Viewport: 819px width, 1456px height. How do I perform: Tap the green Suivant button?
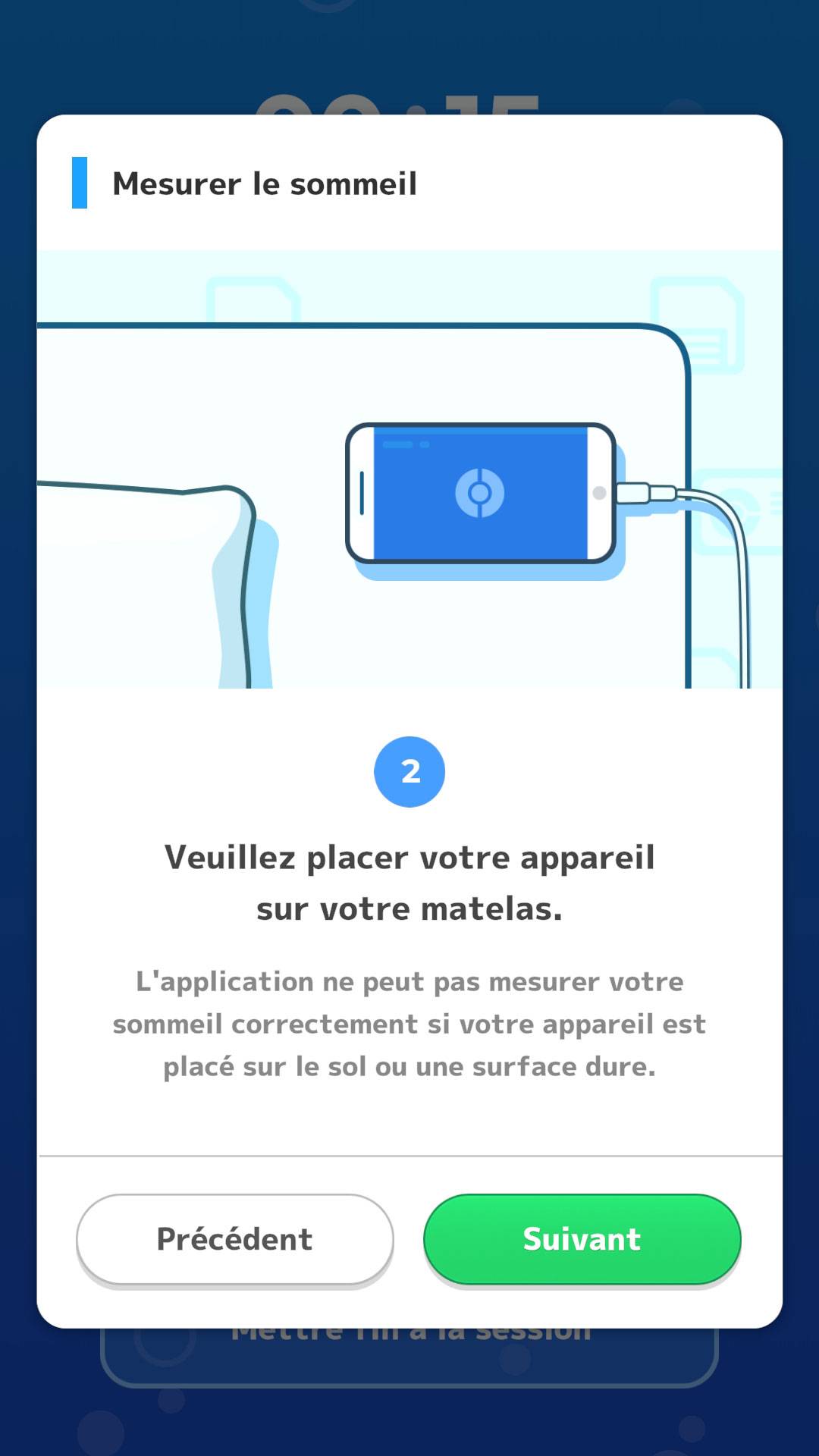pyautogui.click(x=582, y=1239)
